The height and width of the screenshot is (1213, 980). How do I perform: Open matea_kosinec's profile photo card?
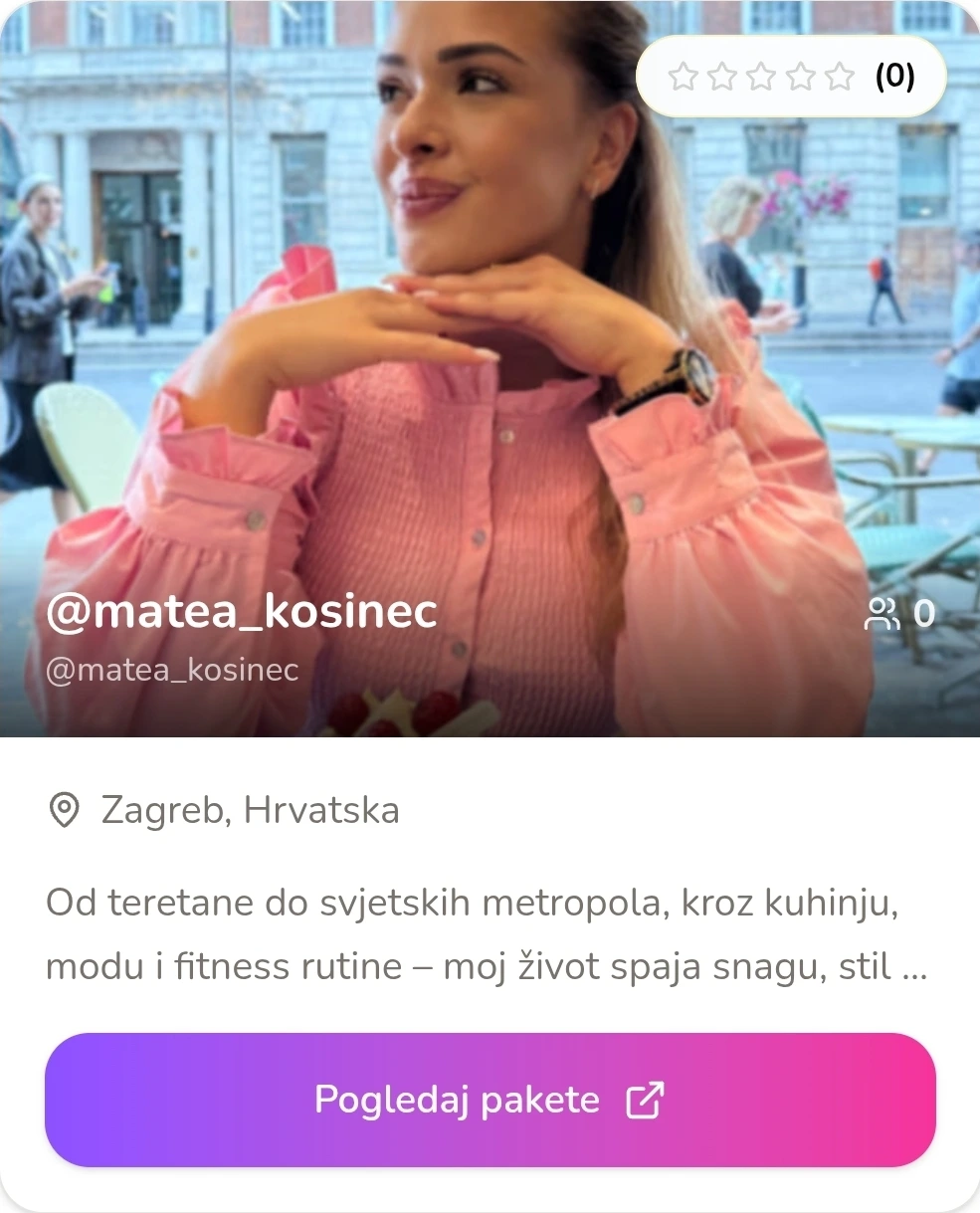490,368
